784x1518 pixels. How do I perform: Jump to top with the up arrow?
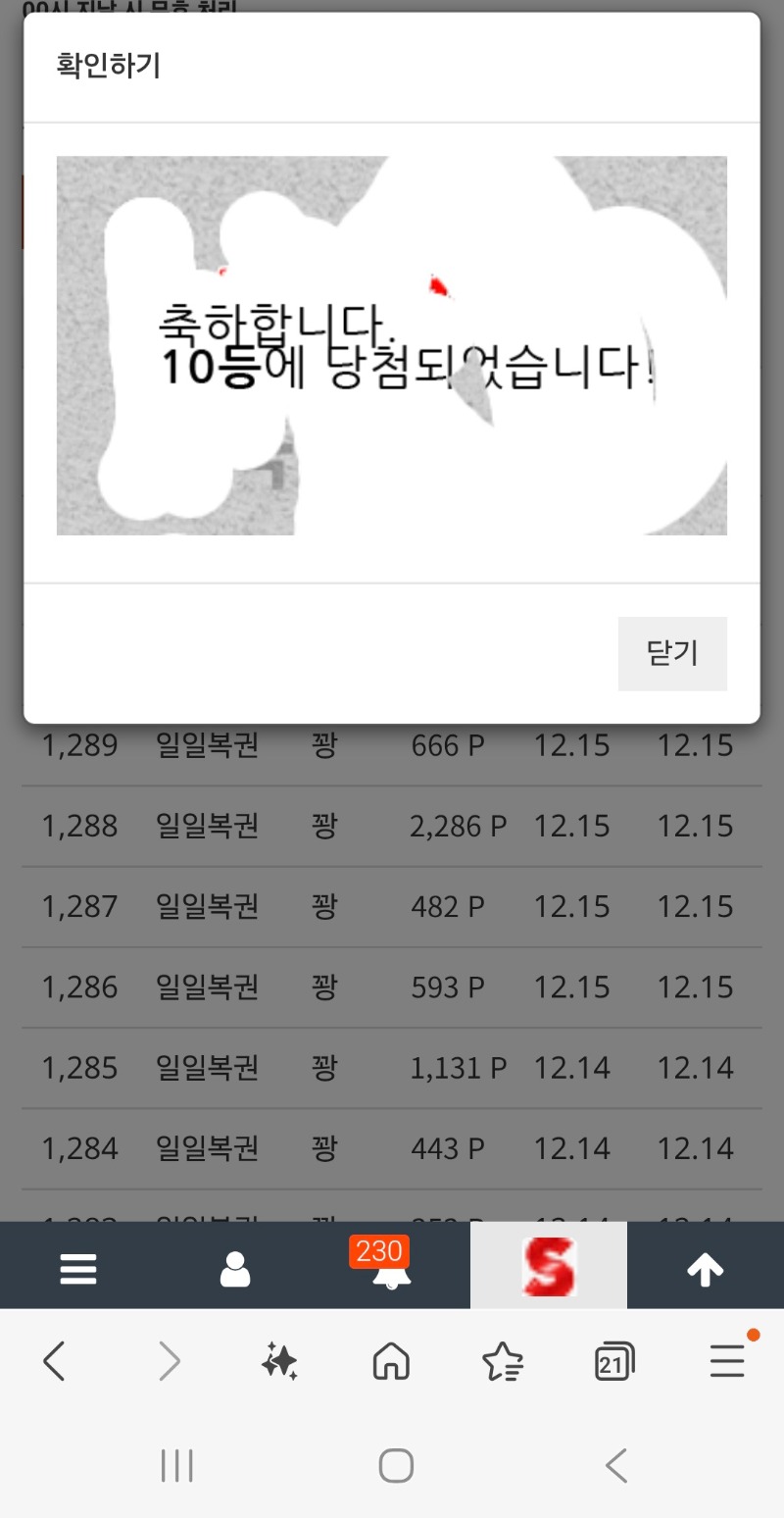tap(705, 1270)
